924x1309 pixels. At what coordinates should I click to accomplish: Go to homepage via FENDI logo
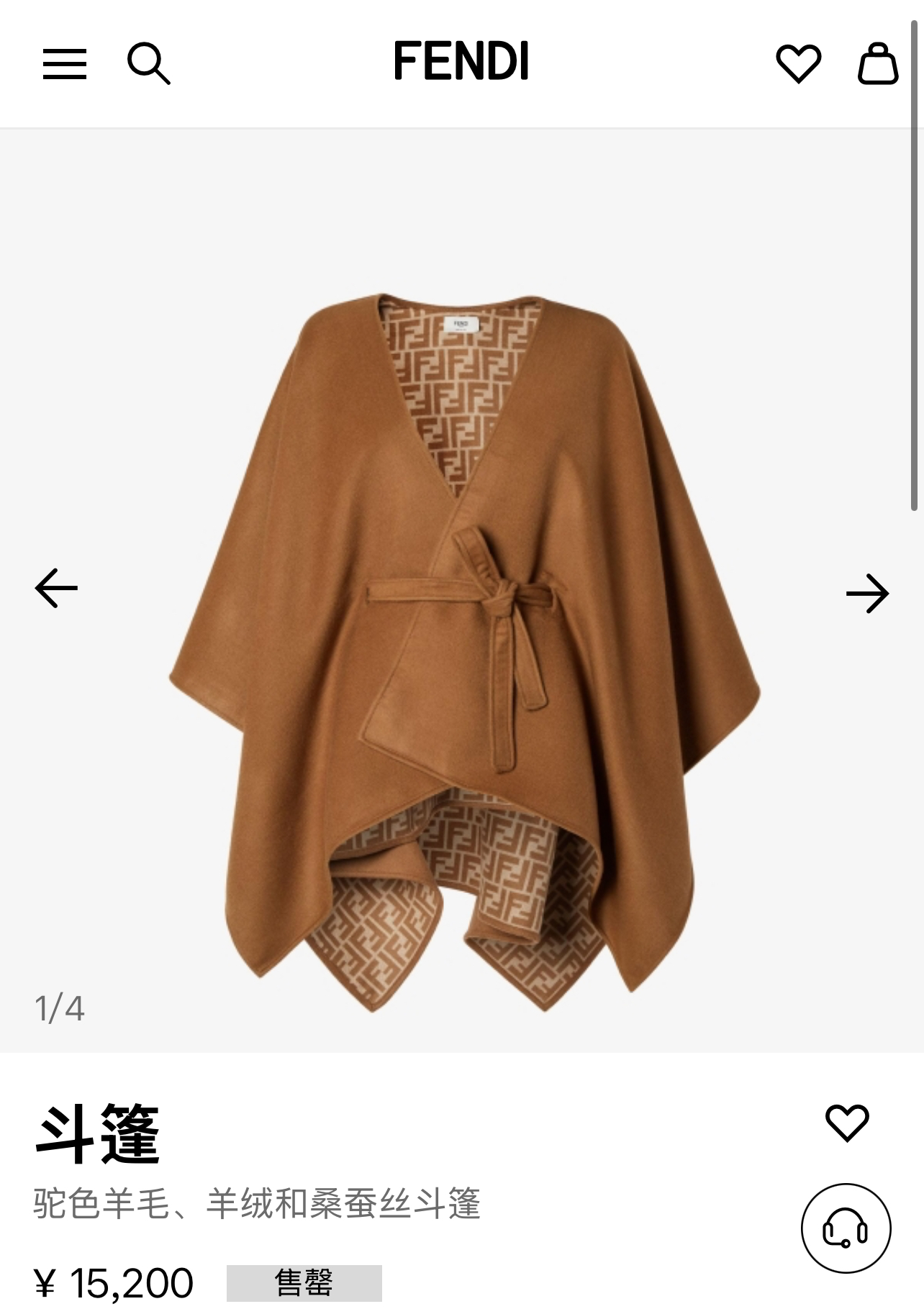461,60
